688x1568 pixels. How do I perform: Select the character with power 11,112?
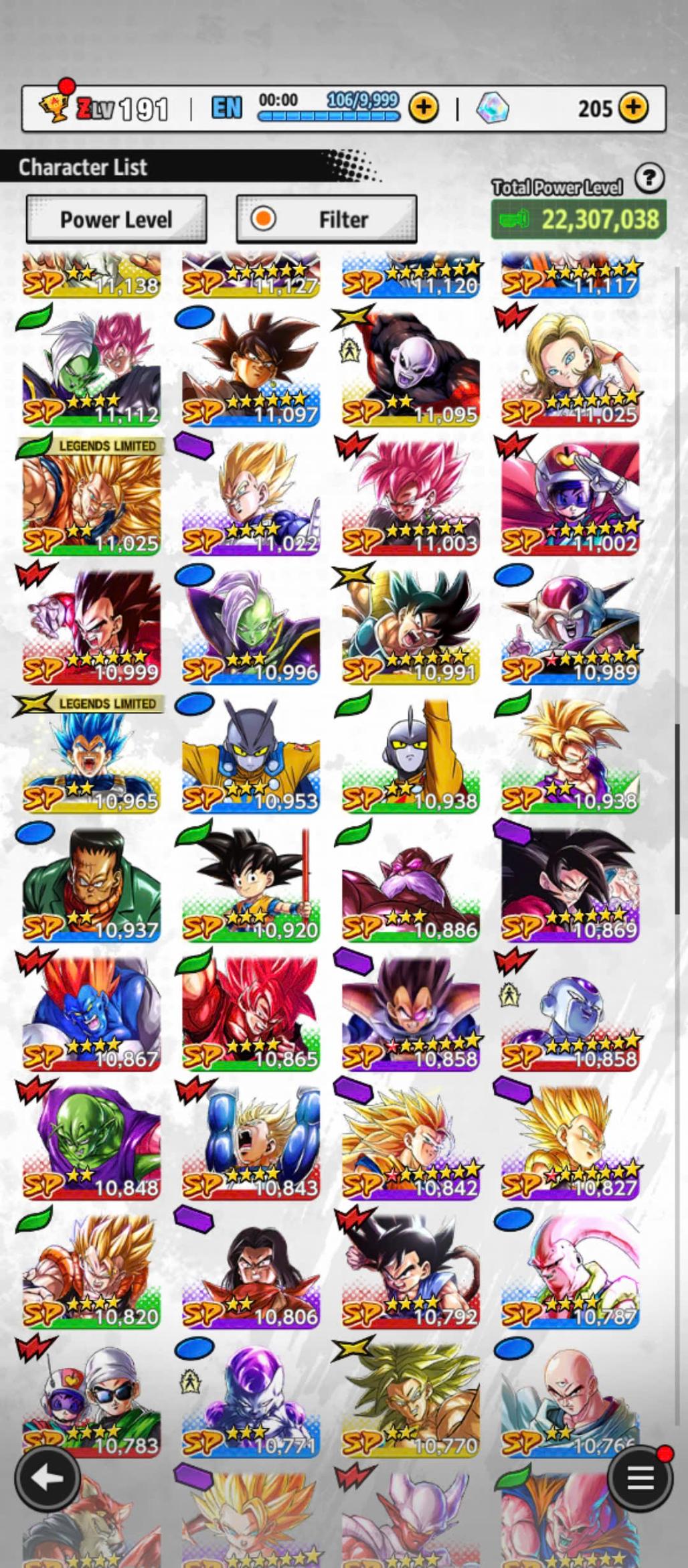[91, 368]
